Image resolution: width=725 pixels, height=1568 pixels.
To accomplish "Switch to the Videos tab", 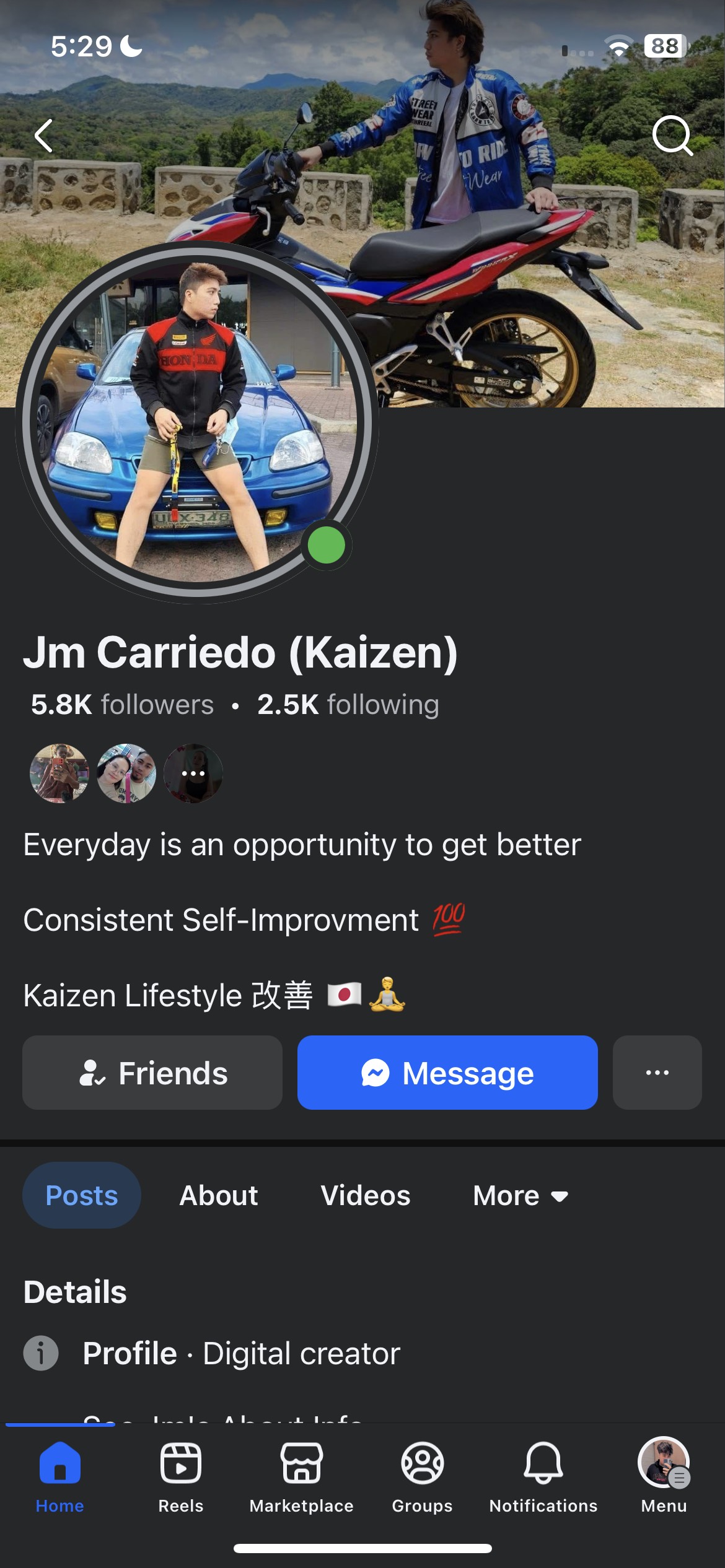I will pos(365,1195).
